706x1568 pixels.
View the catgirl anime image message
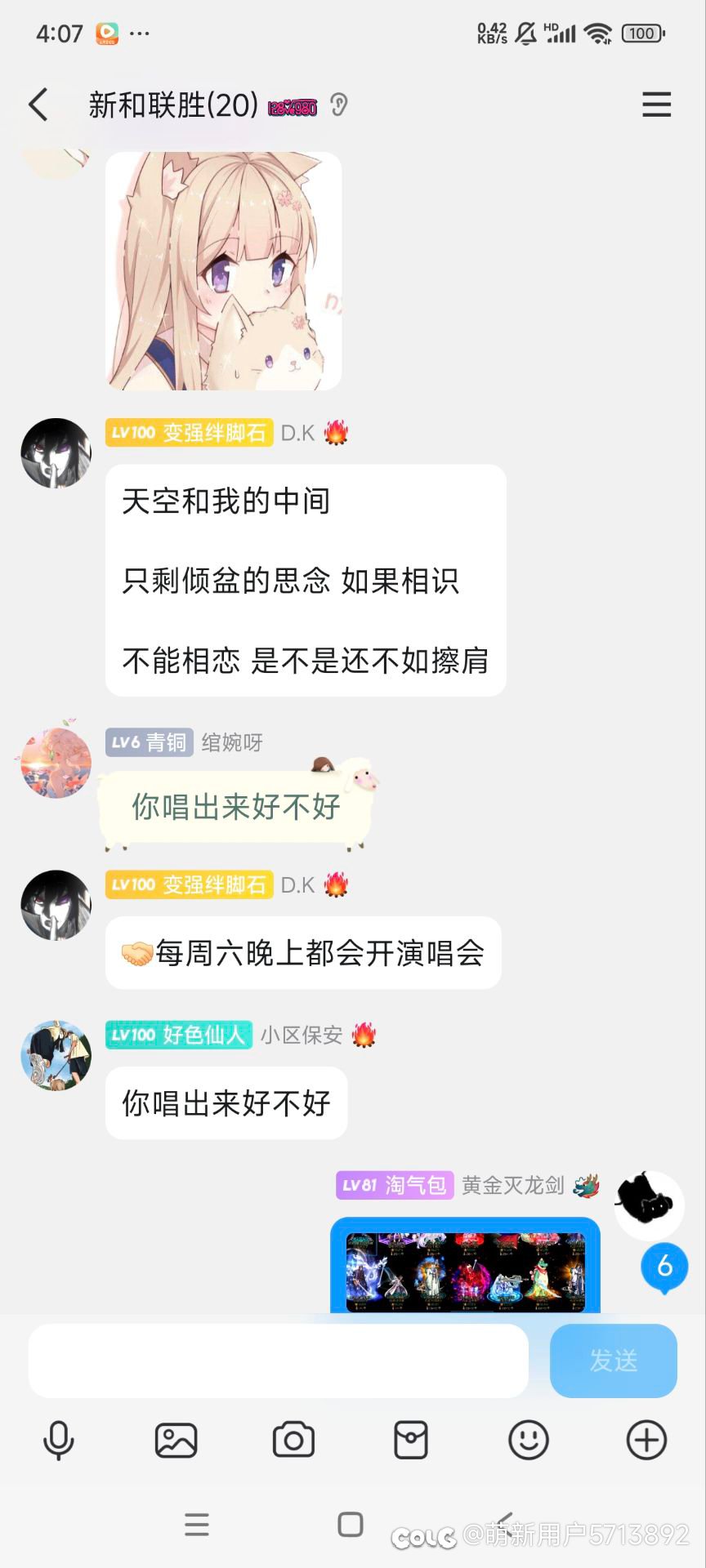tap(223, 270)
